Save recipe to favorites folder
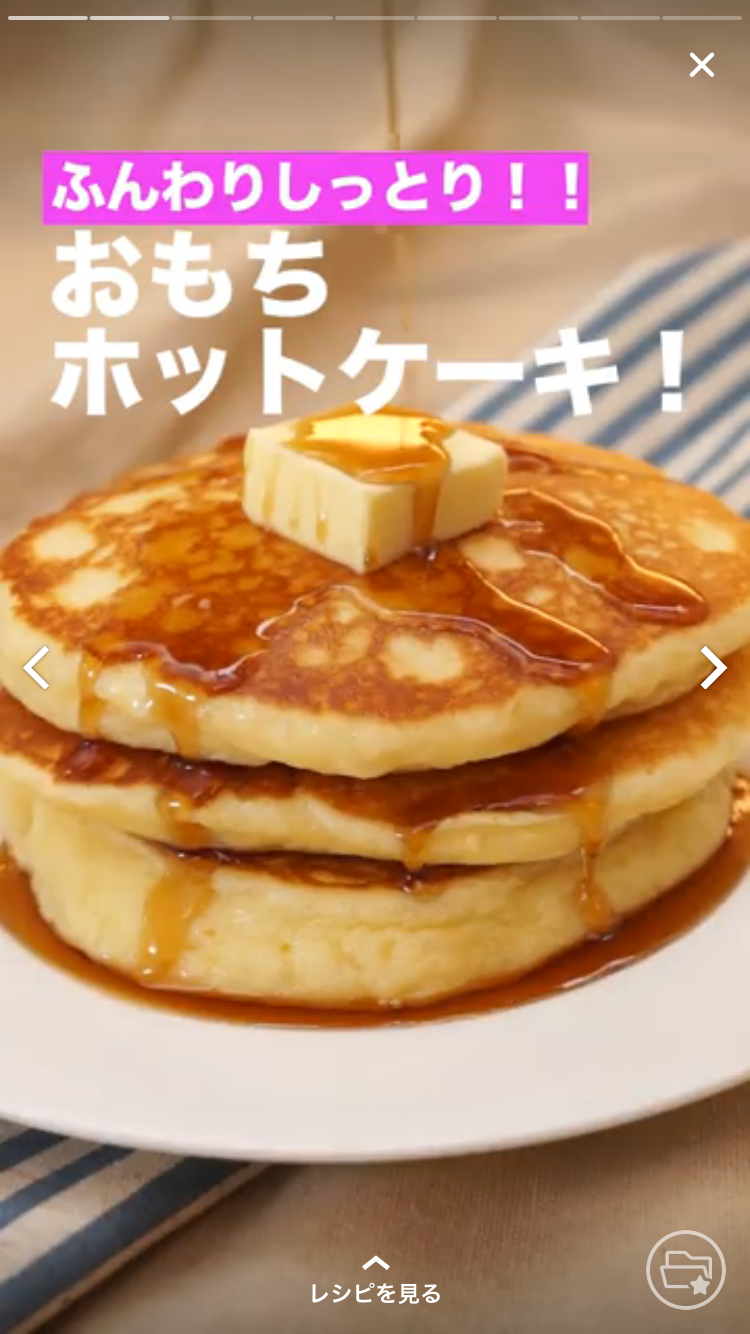 click(x=686, y=1270)
